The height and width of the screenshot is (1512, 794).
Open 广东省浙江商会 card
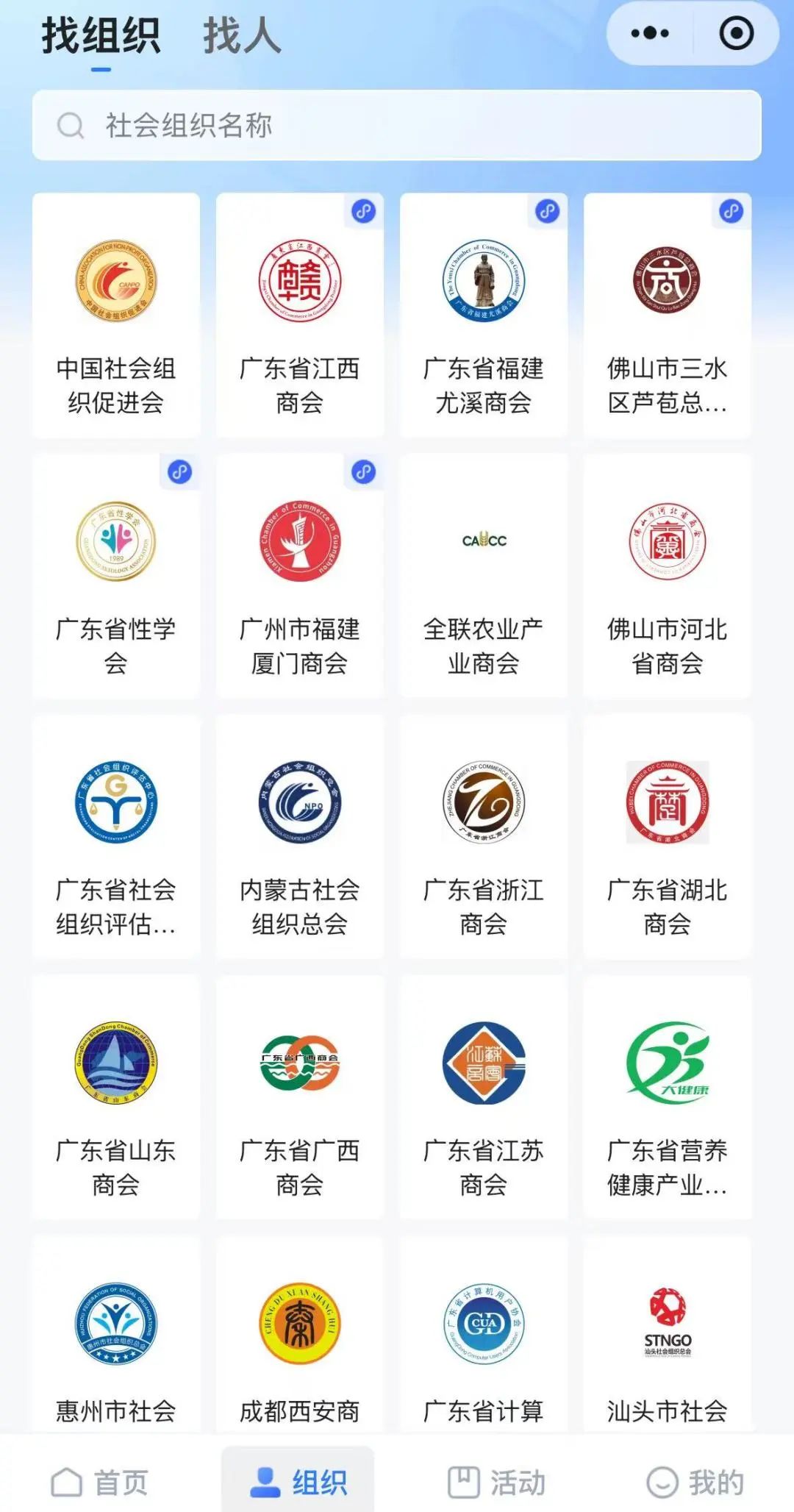pyautogui.click(x=484, y=837)
